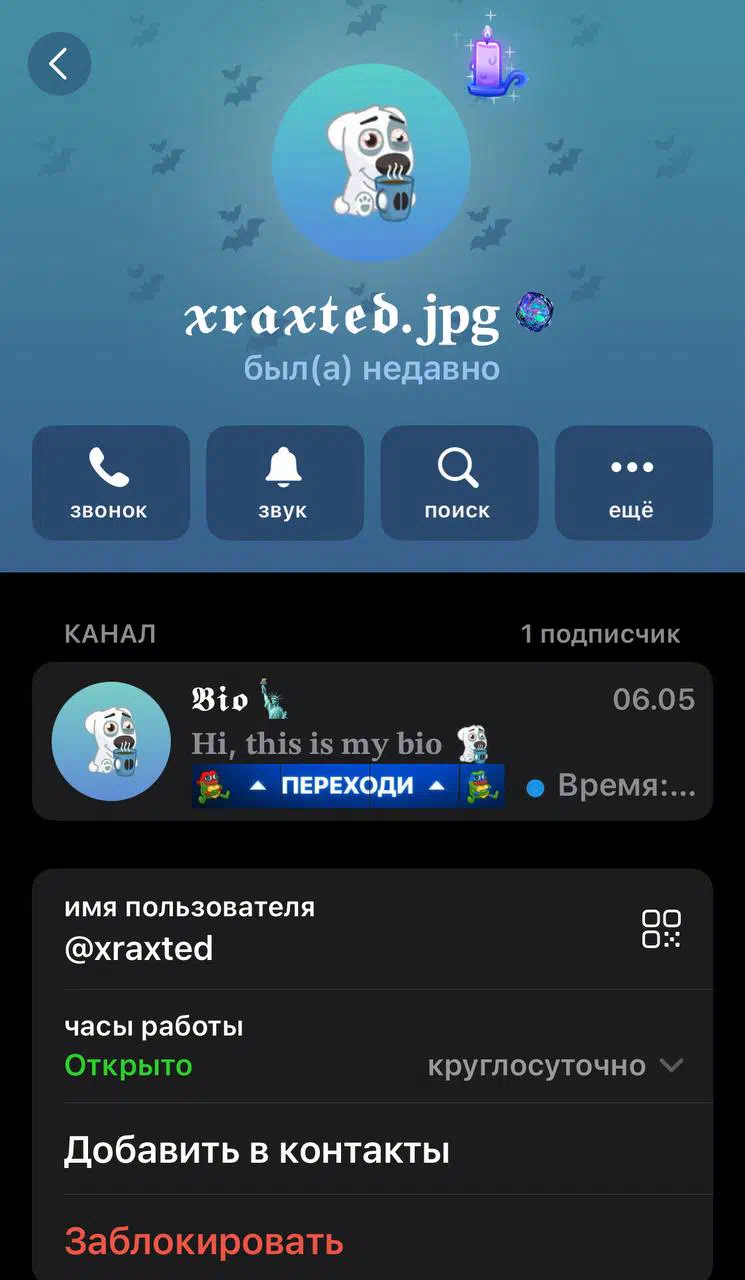This screenshot has width=745, height=1280.
Task: Tap the candle gift icon
Action: (x=490, y=62)
